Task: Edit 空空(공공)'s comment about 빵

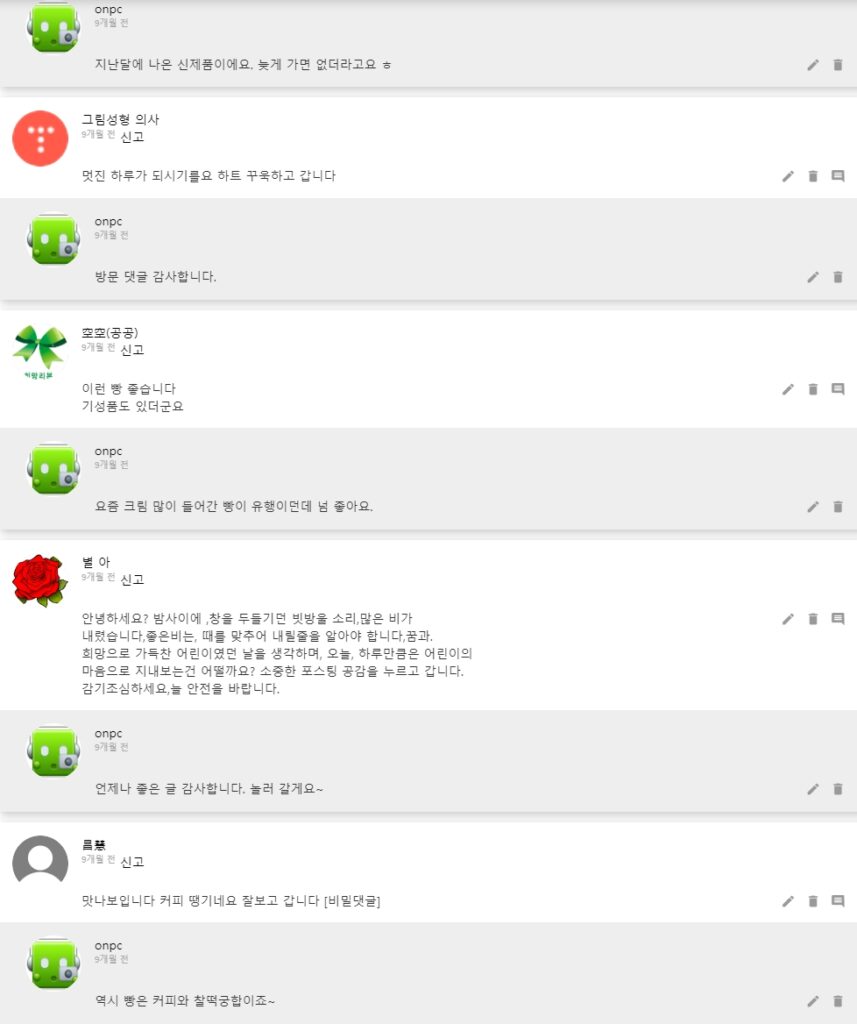Action: [x=788, y=389]
